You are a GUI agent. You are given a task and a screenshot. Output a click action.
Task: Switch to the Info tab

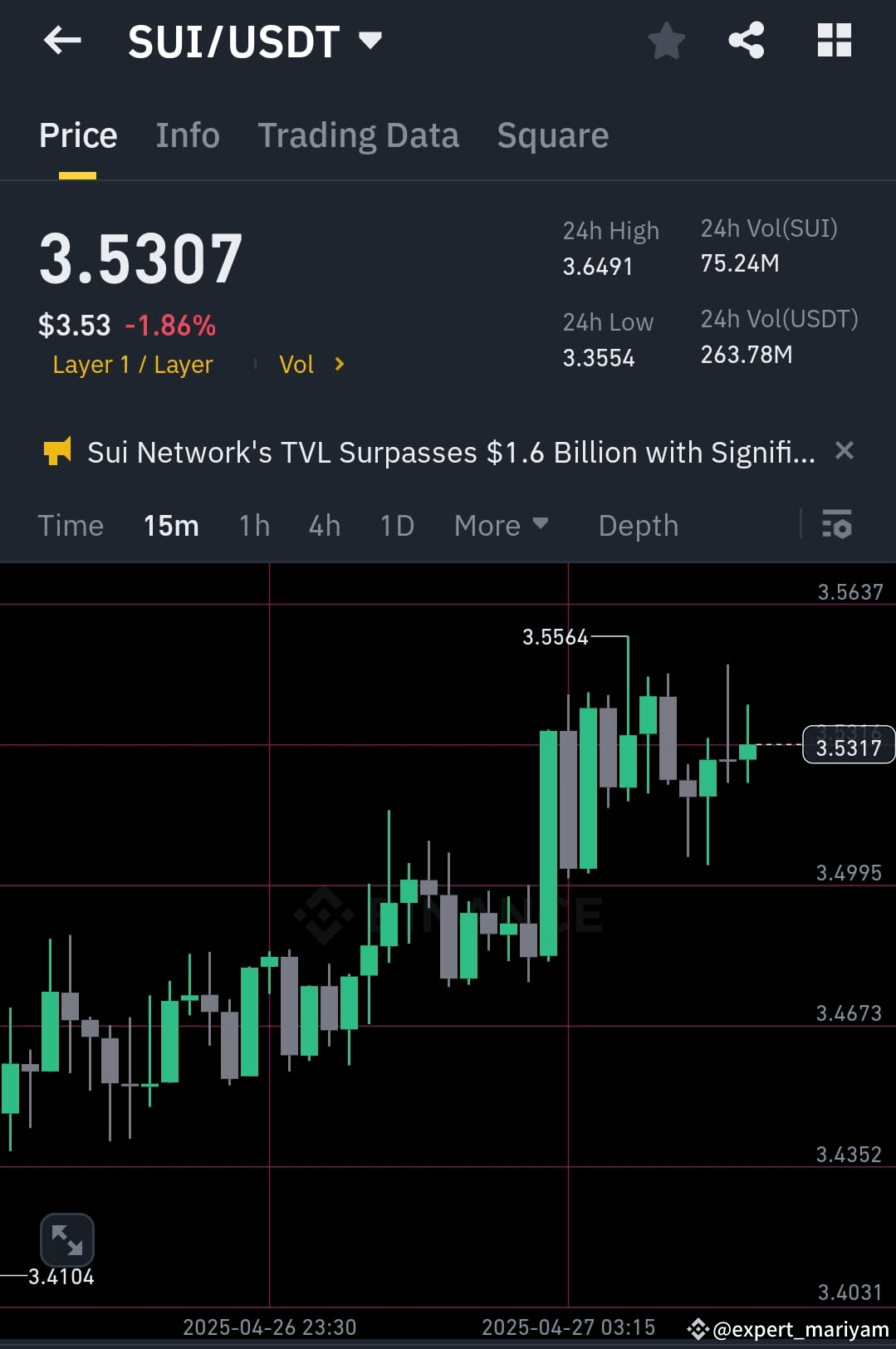pos(187,135)
